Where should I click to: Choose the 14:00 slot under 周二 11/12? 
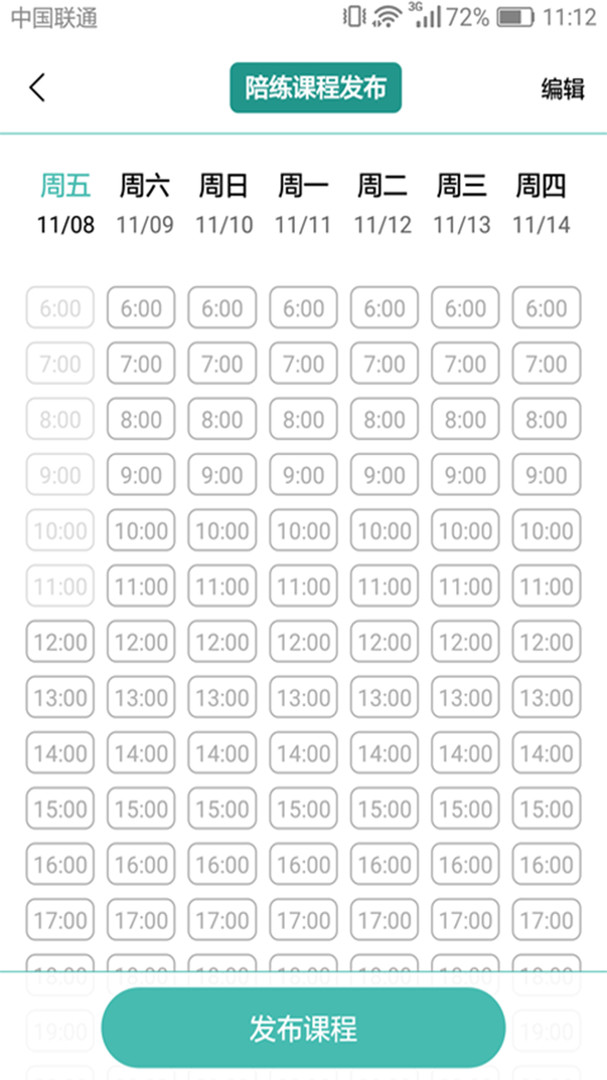pyautogui.click(x=384, y=753)
